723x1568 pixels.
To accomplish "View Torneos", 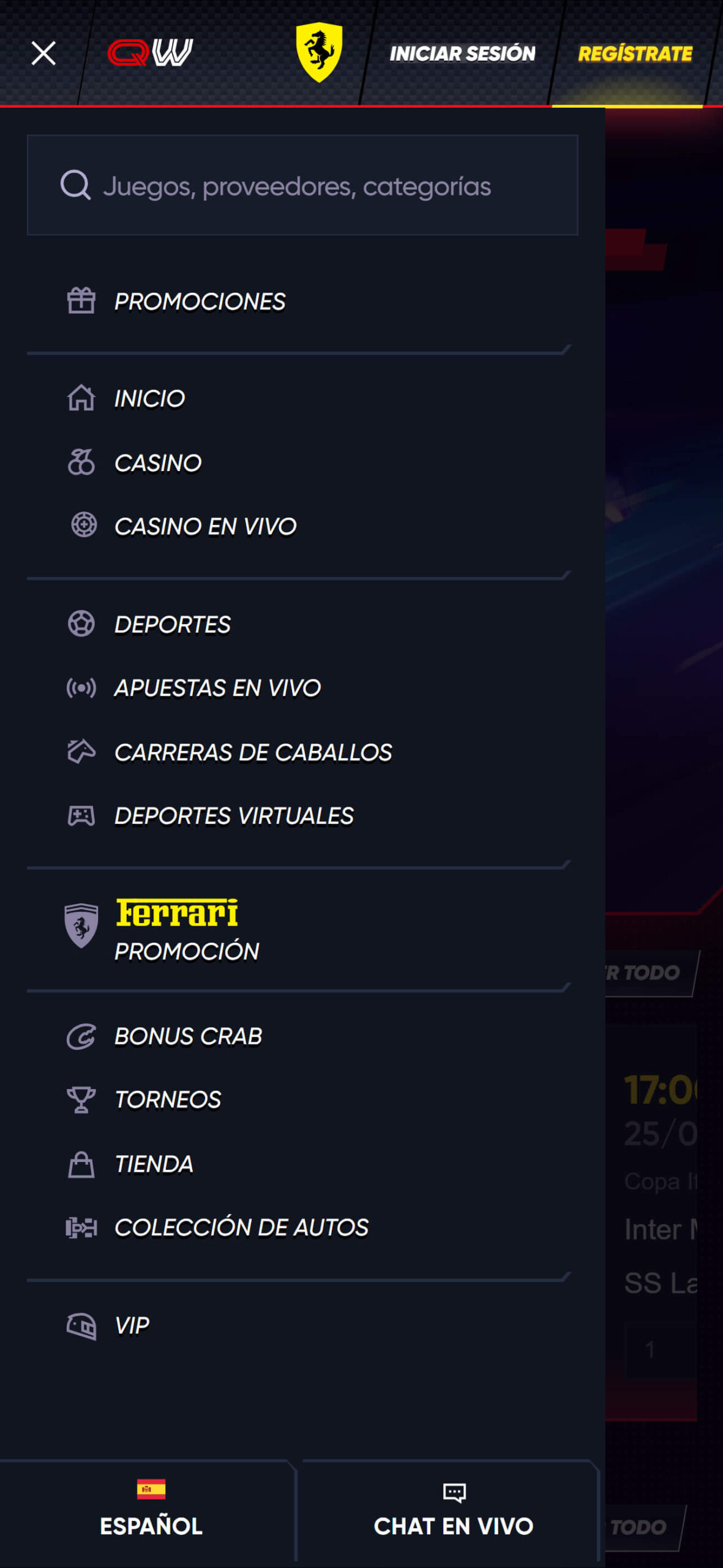I will (x=299, y=1099).
